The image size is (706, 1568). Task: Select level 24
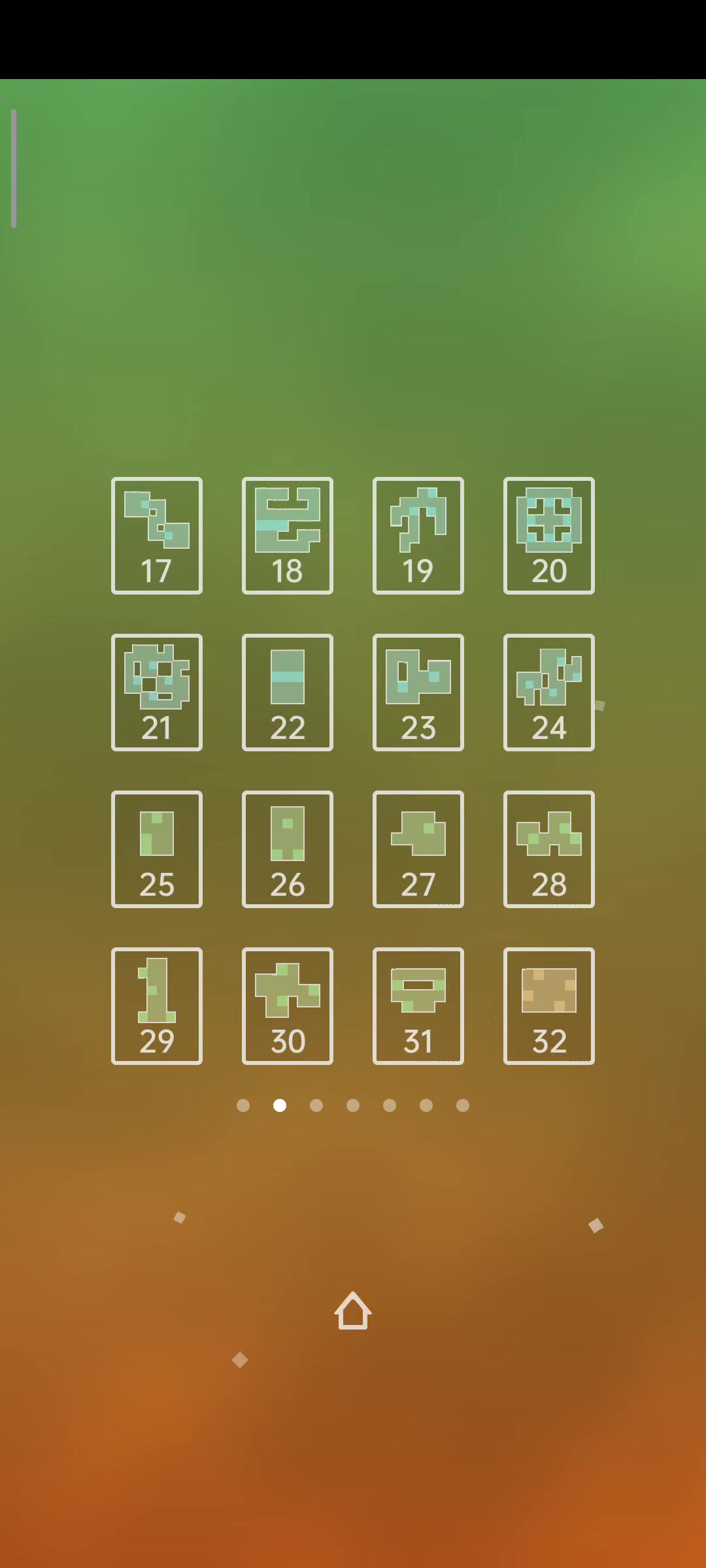coord(549,693)
